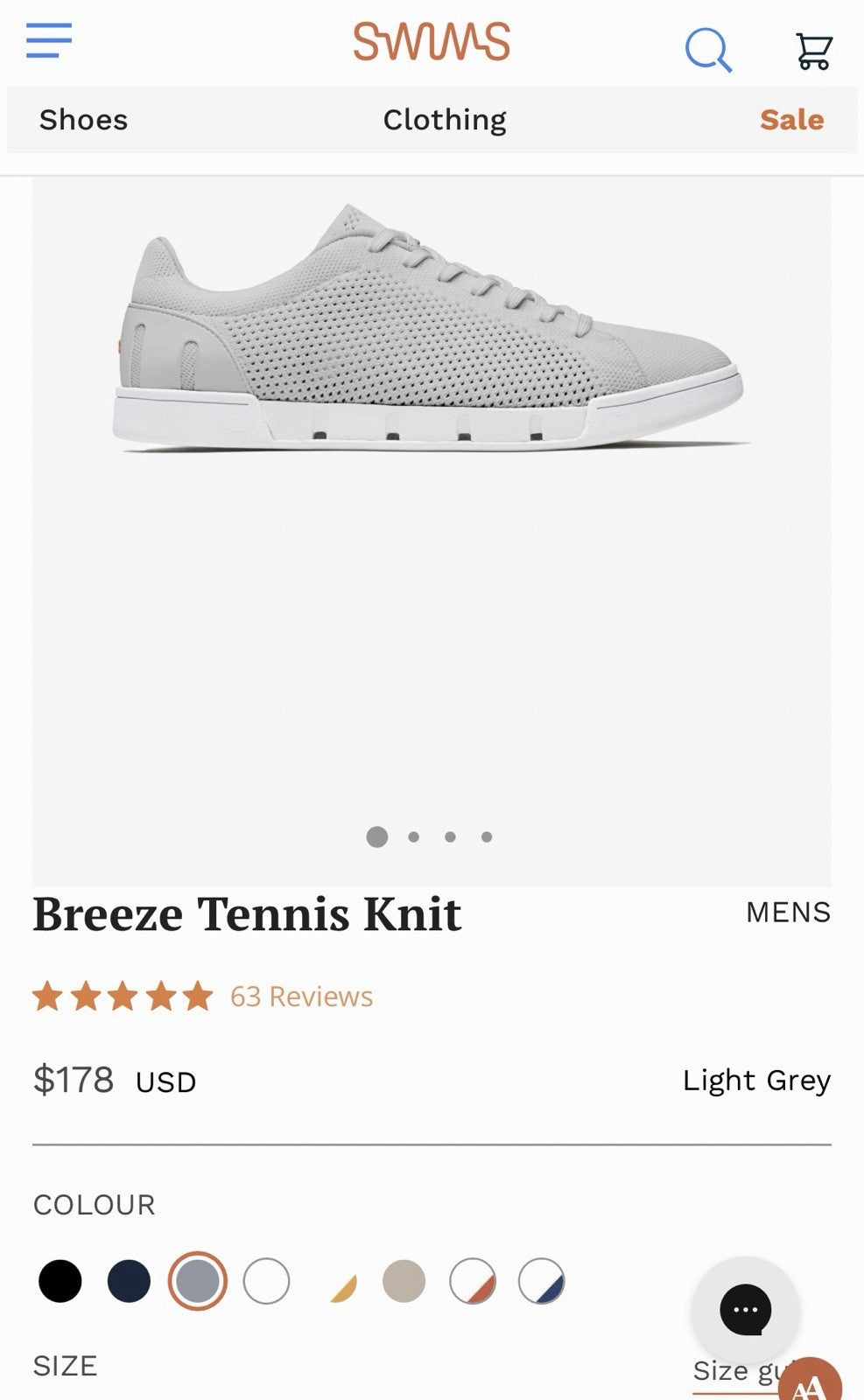Select the last image carousel dot

pos(486,836)
